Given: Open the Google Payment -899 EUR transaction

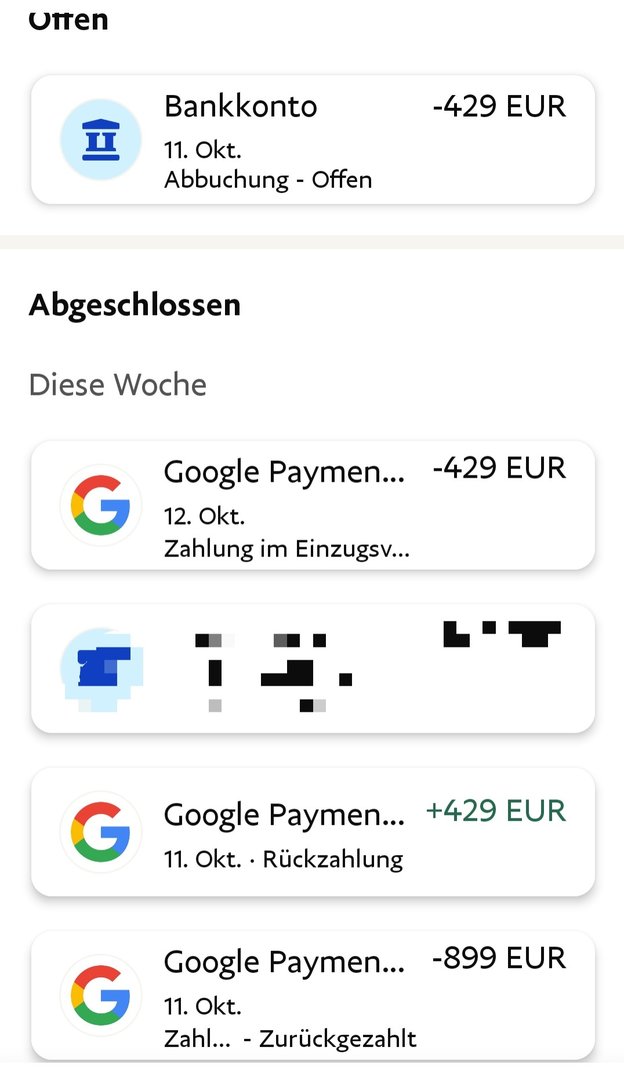Looking at the screenshot, I should 312,995.
